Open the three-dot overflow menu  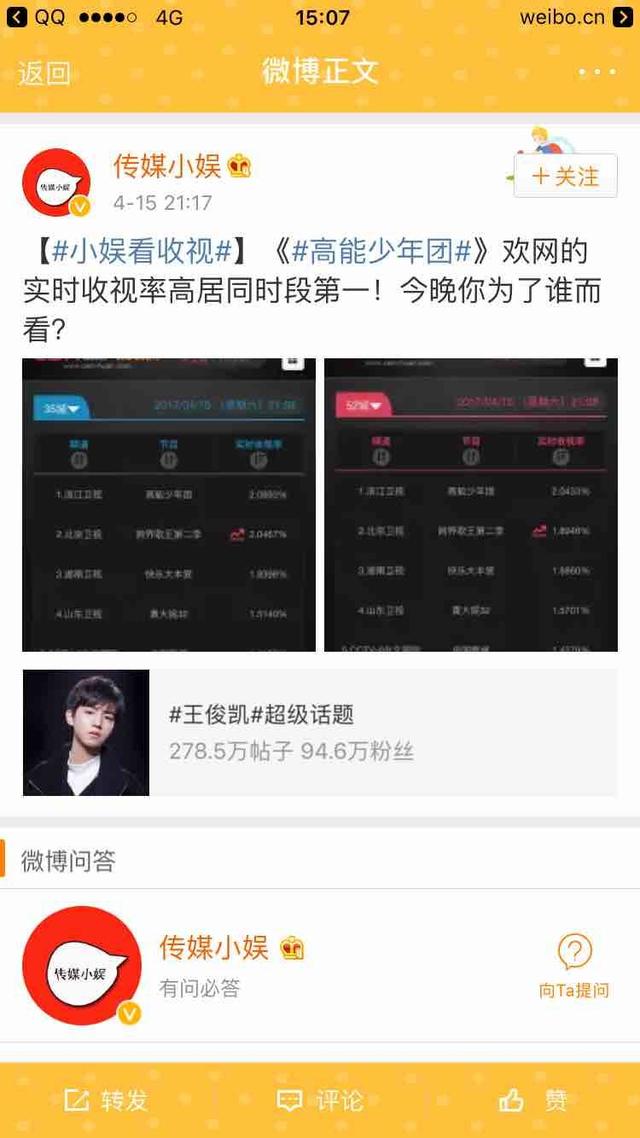point(597,72)
